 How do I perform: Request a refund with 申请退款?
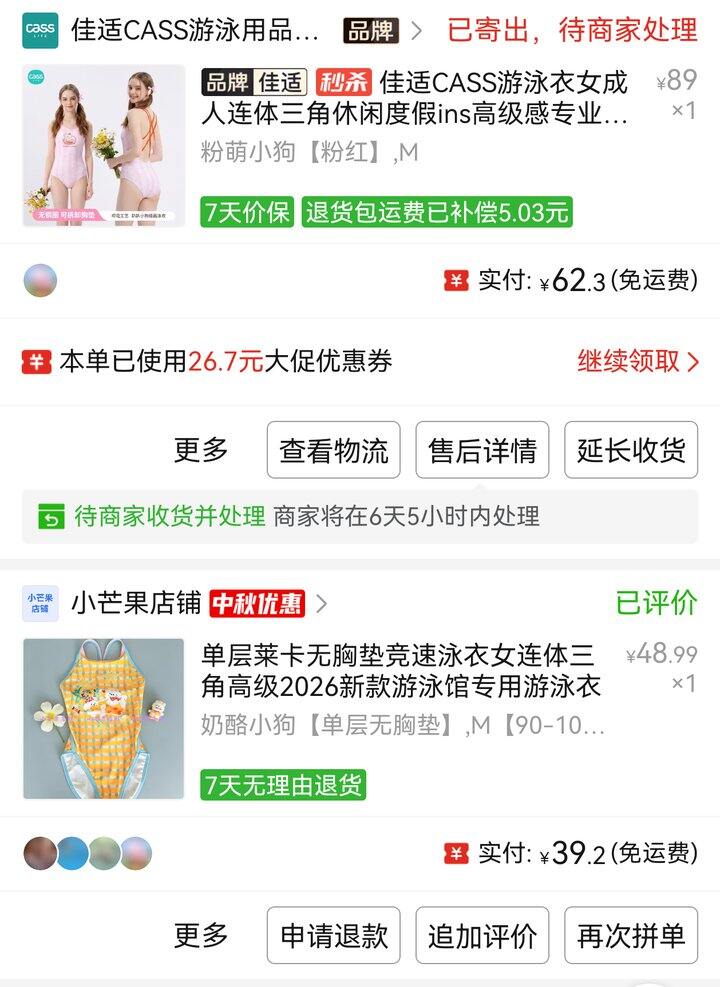pos(334,935)
